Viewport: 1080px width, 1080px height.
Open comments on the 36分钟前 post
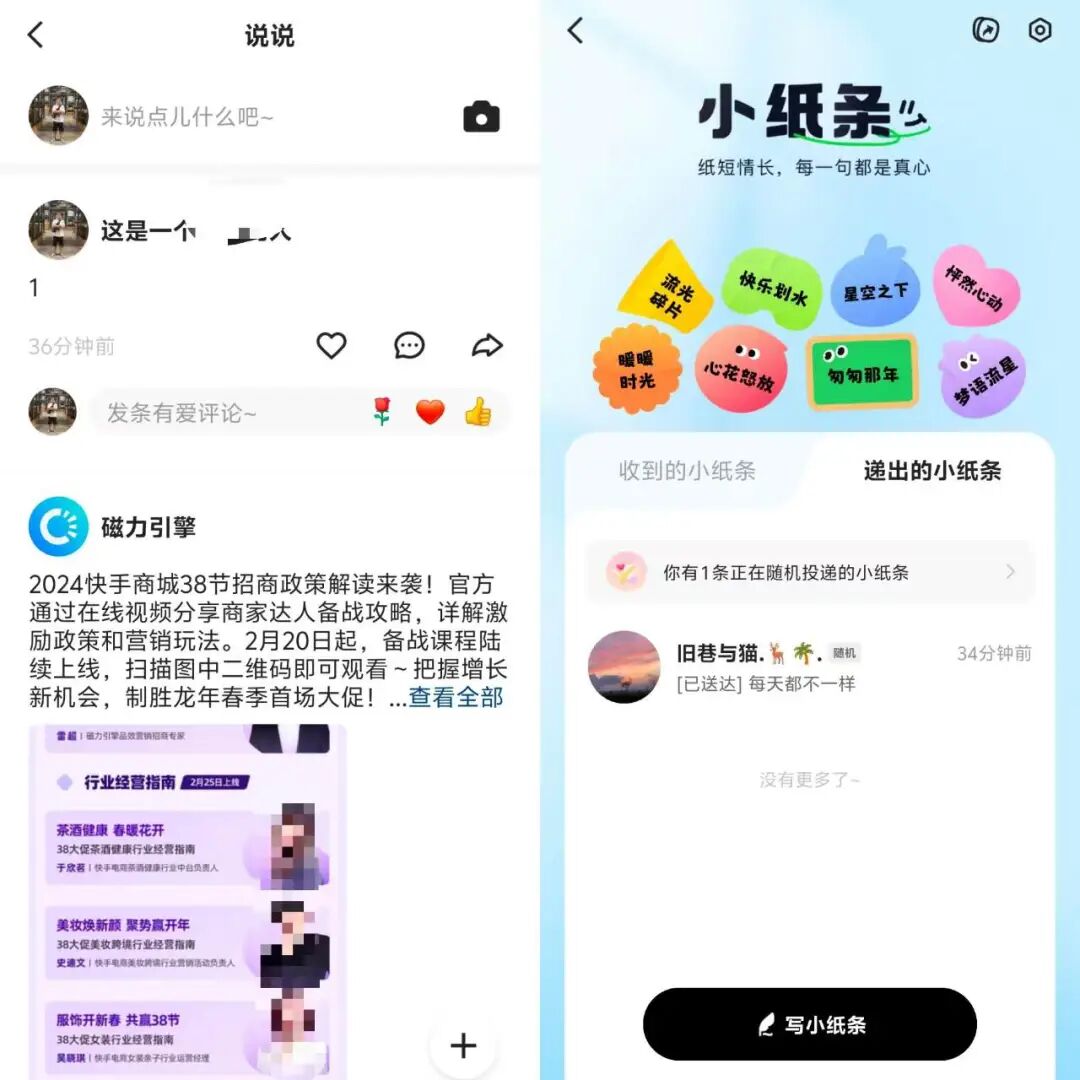point(409,345)
